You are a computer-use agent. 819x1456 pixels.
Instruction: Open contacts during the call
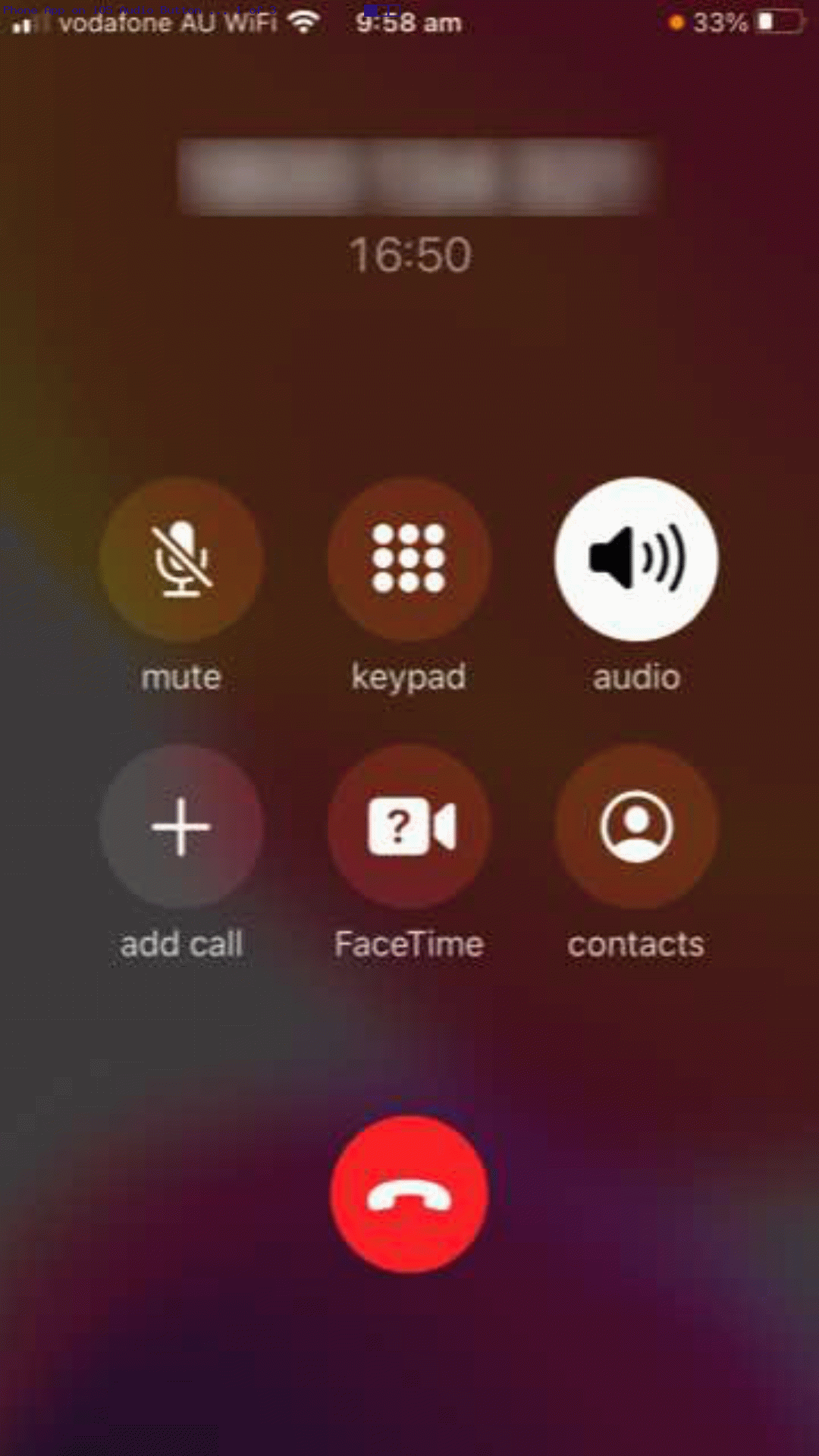point(636,827)
